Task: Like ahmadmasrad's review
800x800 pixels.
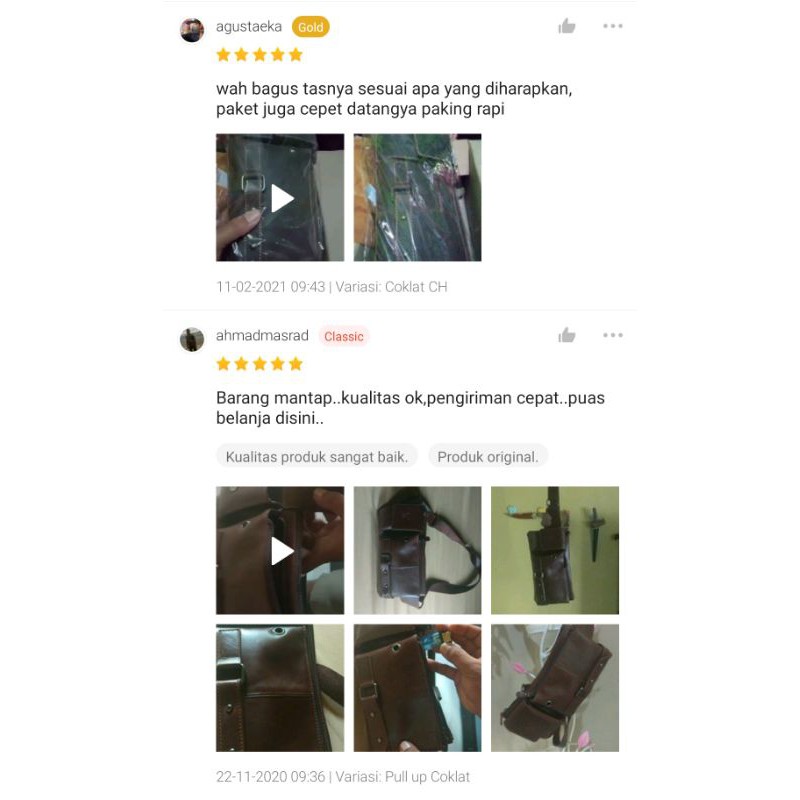Action: [x=567, y=335]
